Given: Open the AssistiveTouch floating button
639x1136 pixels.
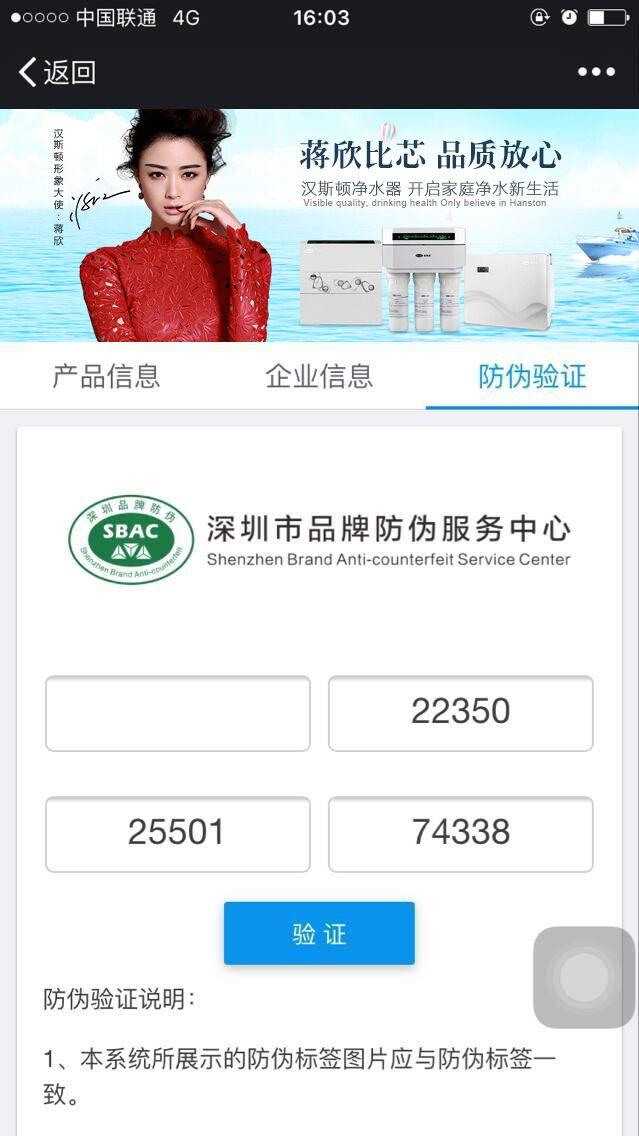Looking at the screenshot, I should coord(584,977).
